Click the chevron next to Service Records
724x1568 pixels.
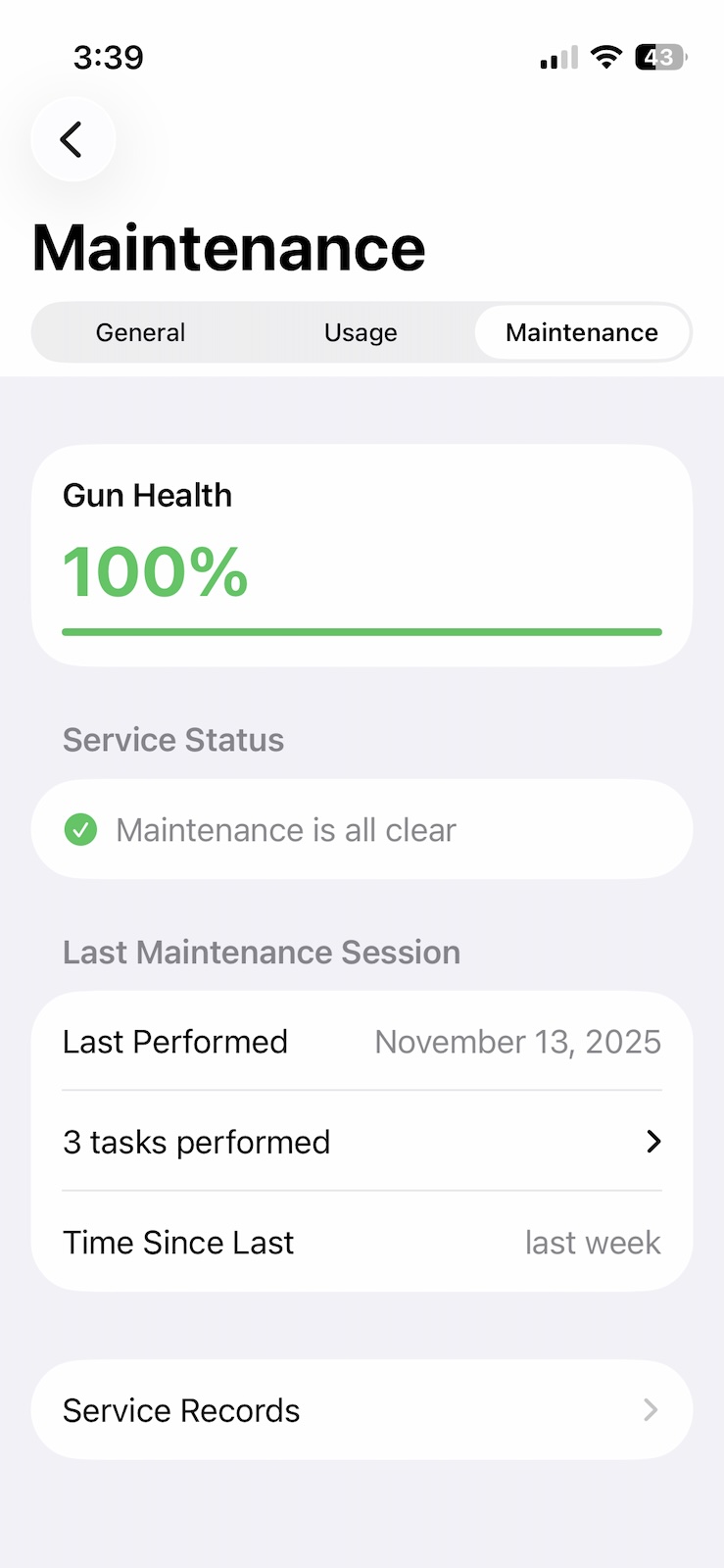pyautogui.click(x=650, y=1410)
